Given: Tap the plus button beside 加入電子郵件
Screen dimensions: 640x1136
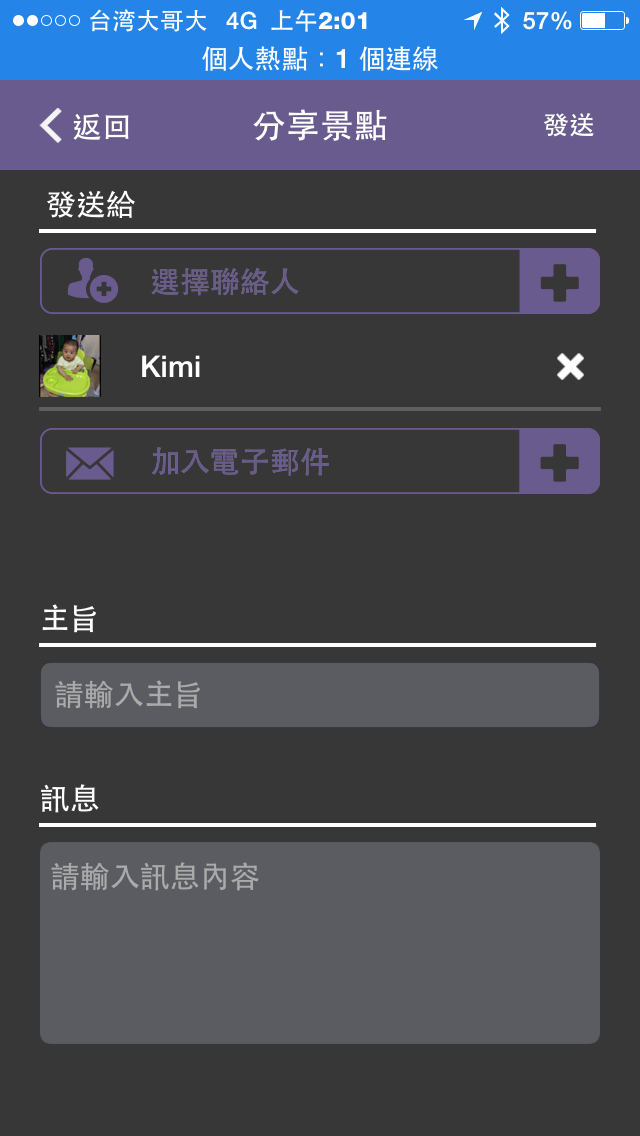Looking at the screenshot, I should pyautogui.click(x=559, y=462).
